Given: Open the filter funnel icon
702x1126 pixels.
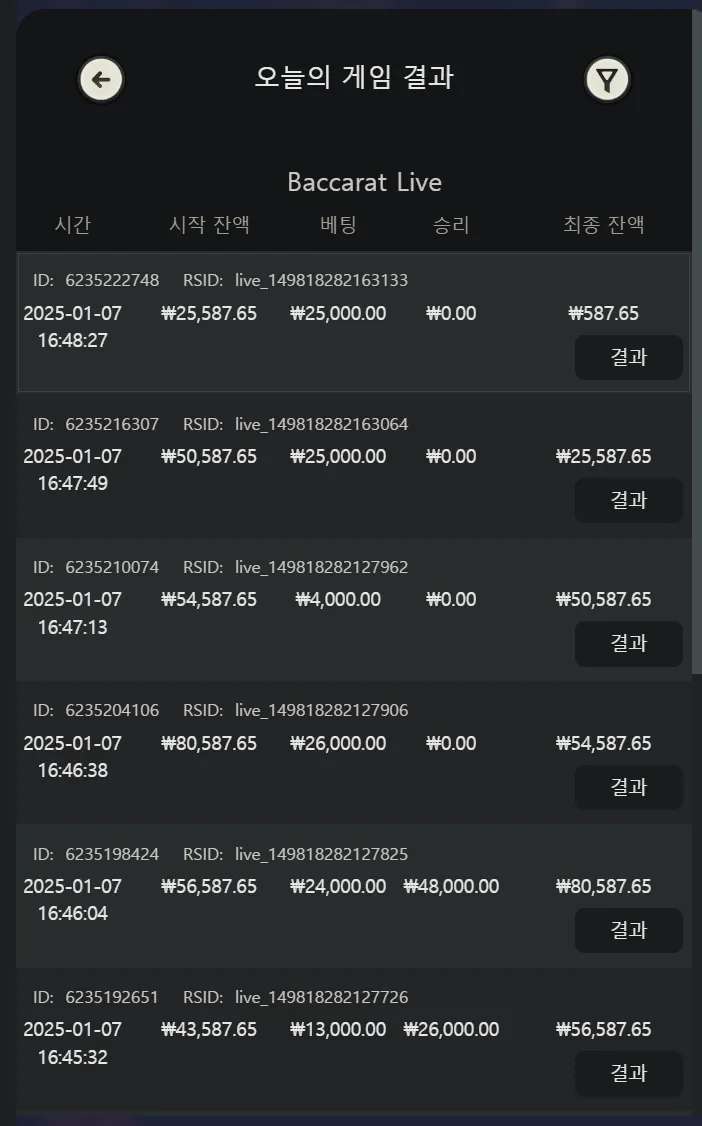Looking at the screenshot, I should point(607,80).
